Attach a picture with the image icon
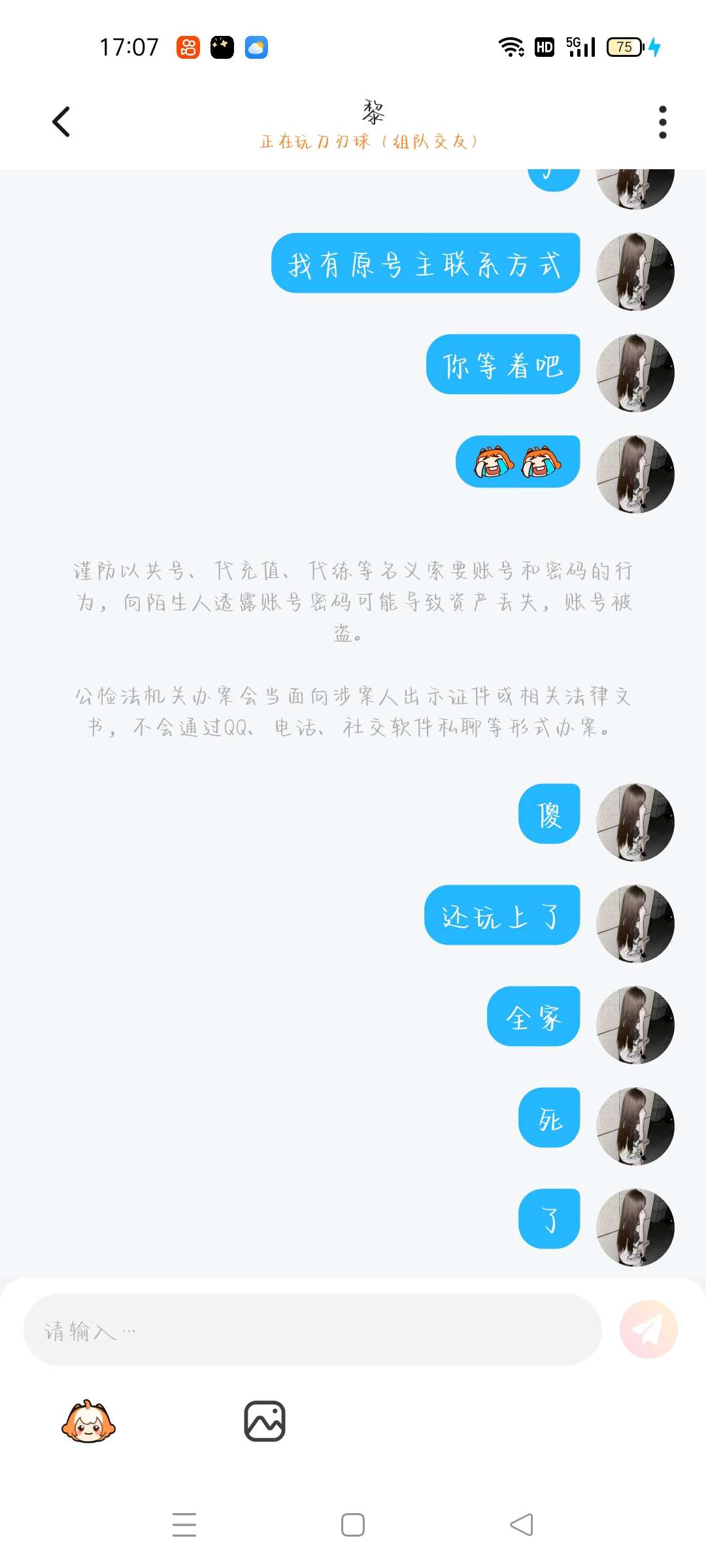706x1568 pixels. (x=265, y=1421)
